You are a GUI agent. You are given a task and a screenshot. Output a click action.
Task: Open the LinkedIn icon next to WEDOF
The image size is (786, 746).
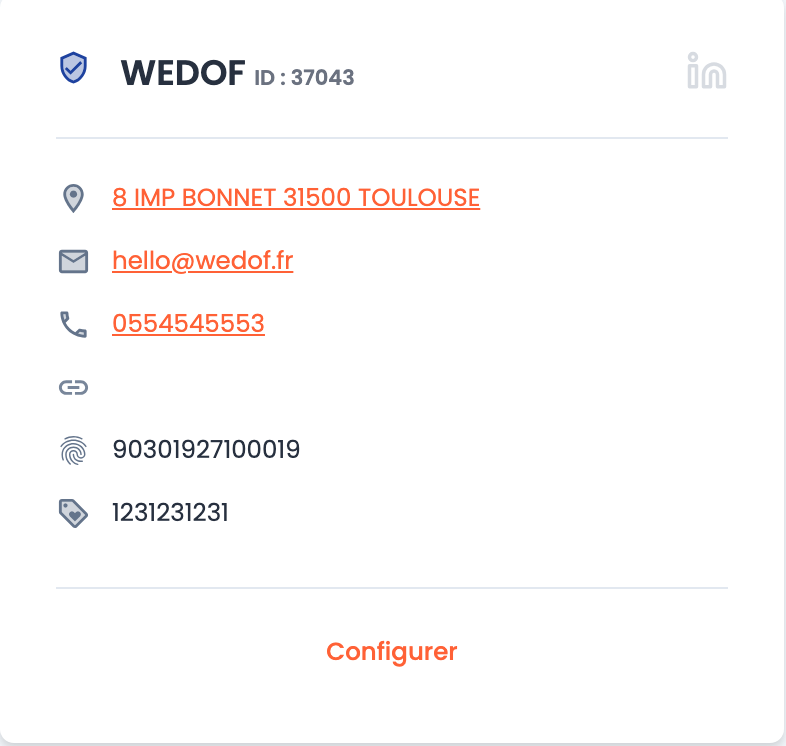pos(706,72)
